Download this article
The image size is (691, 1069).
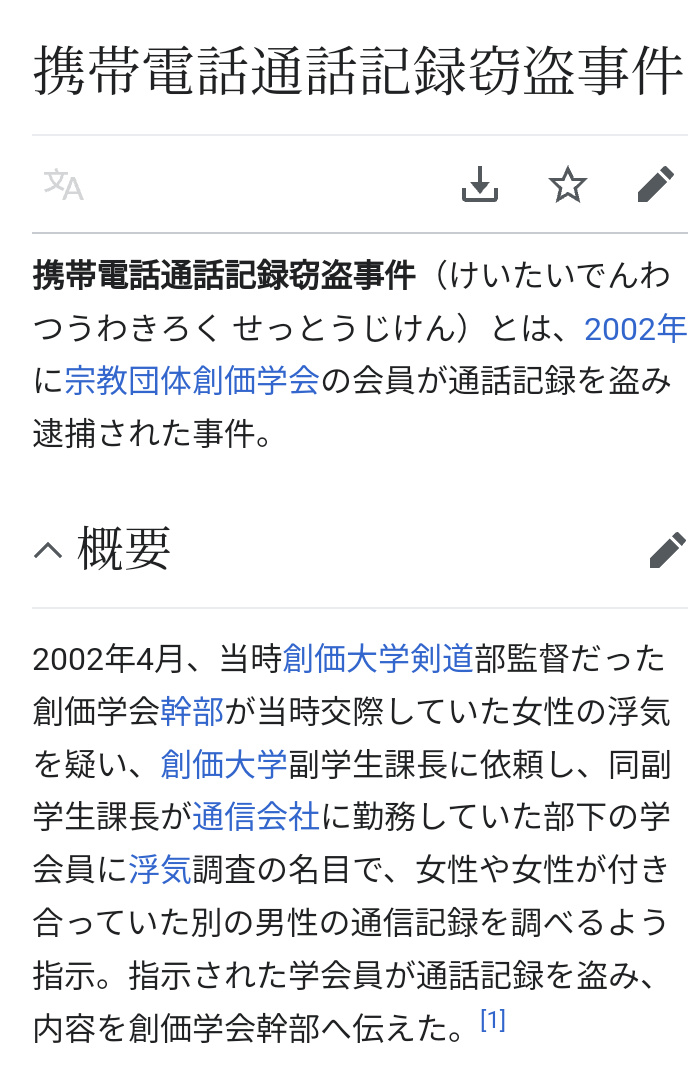pos(480,185)
